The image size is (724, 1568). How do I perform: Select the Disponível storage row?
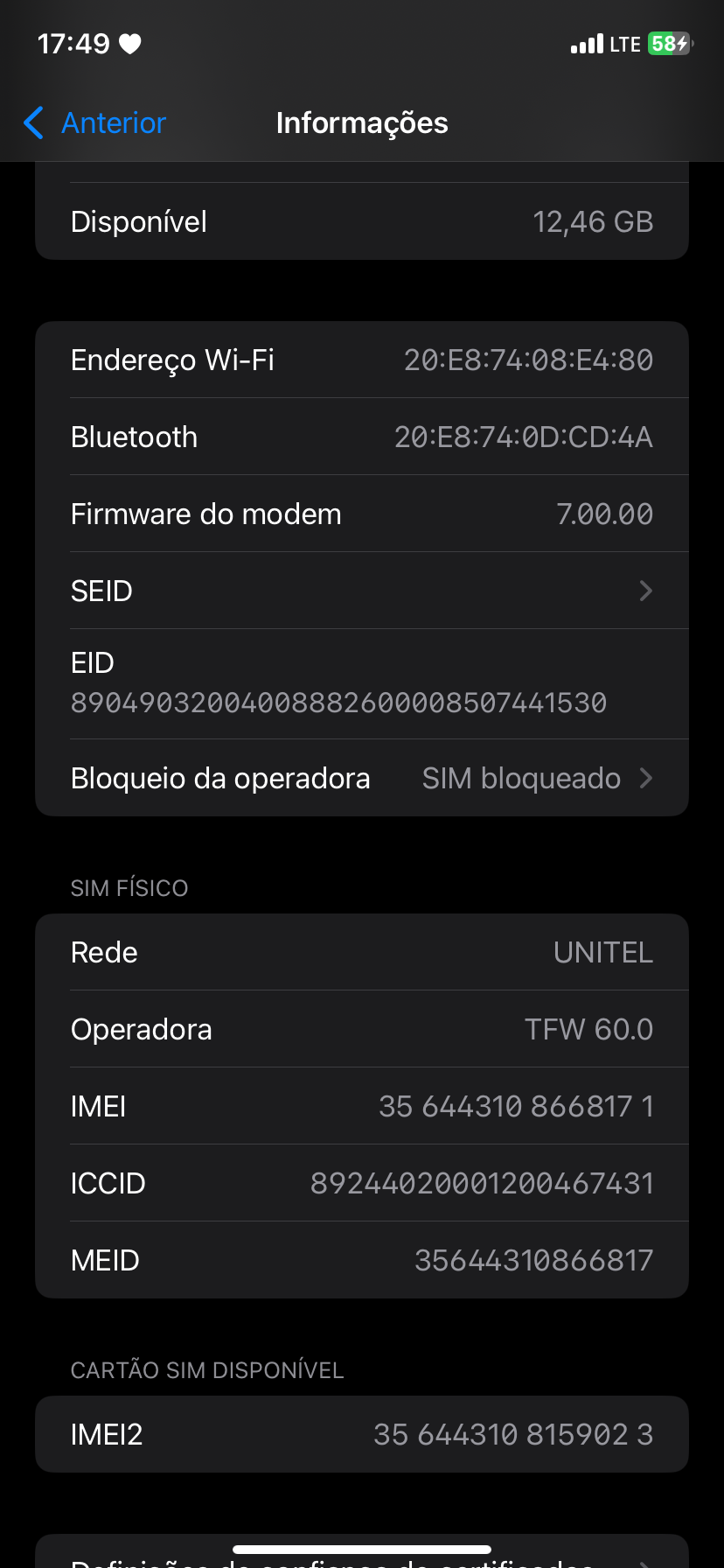[x=362, y=221]
